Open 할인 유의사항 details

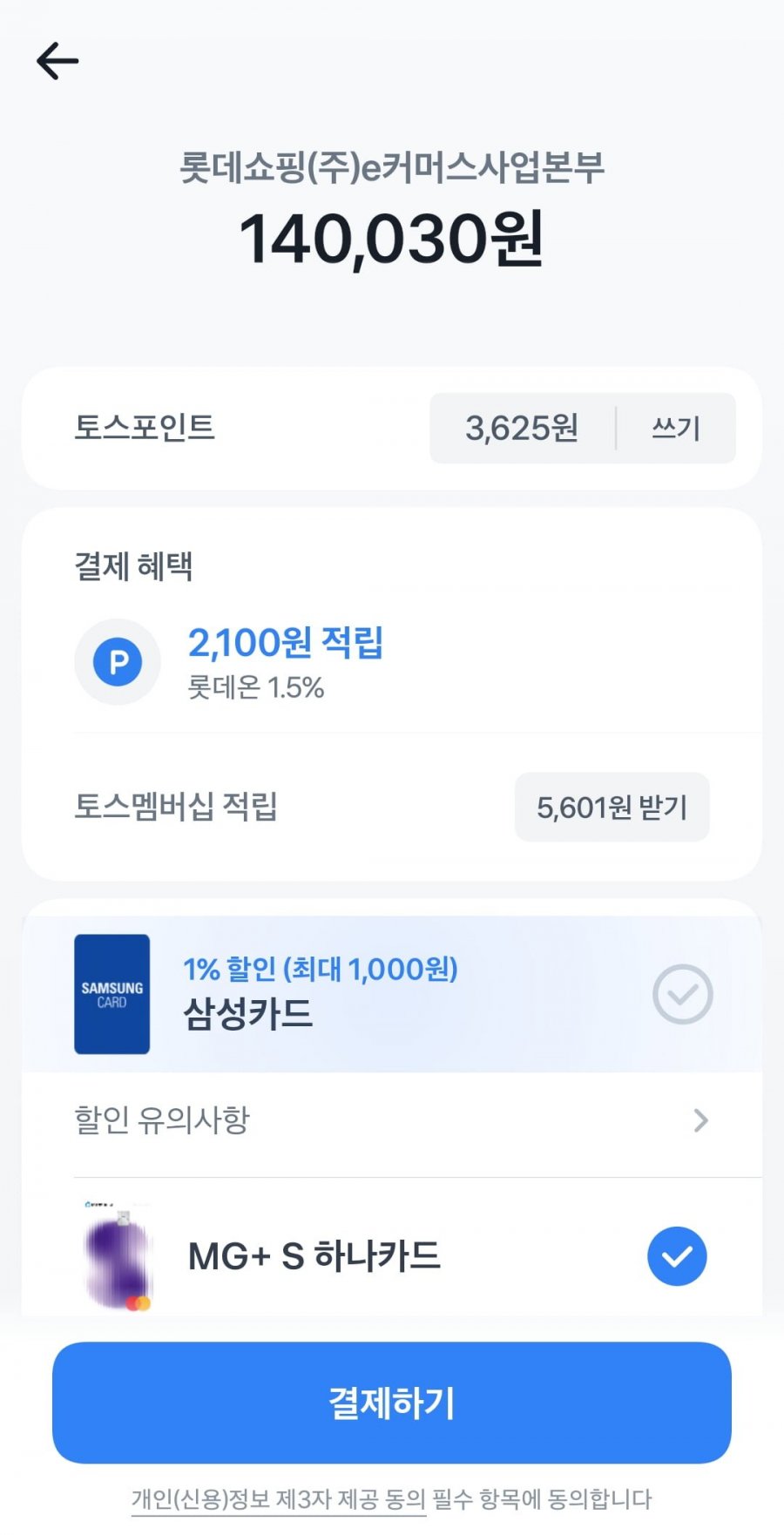click(x=391, y=1120)
